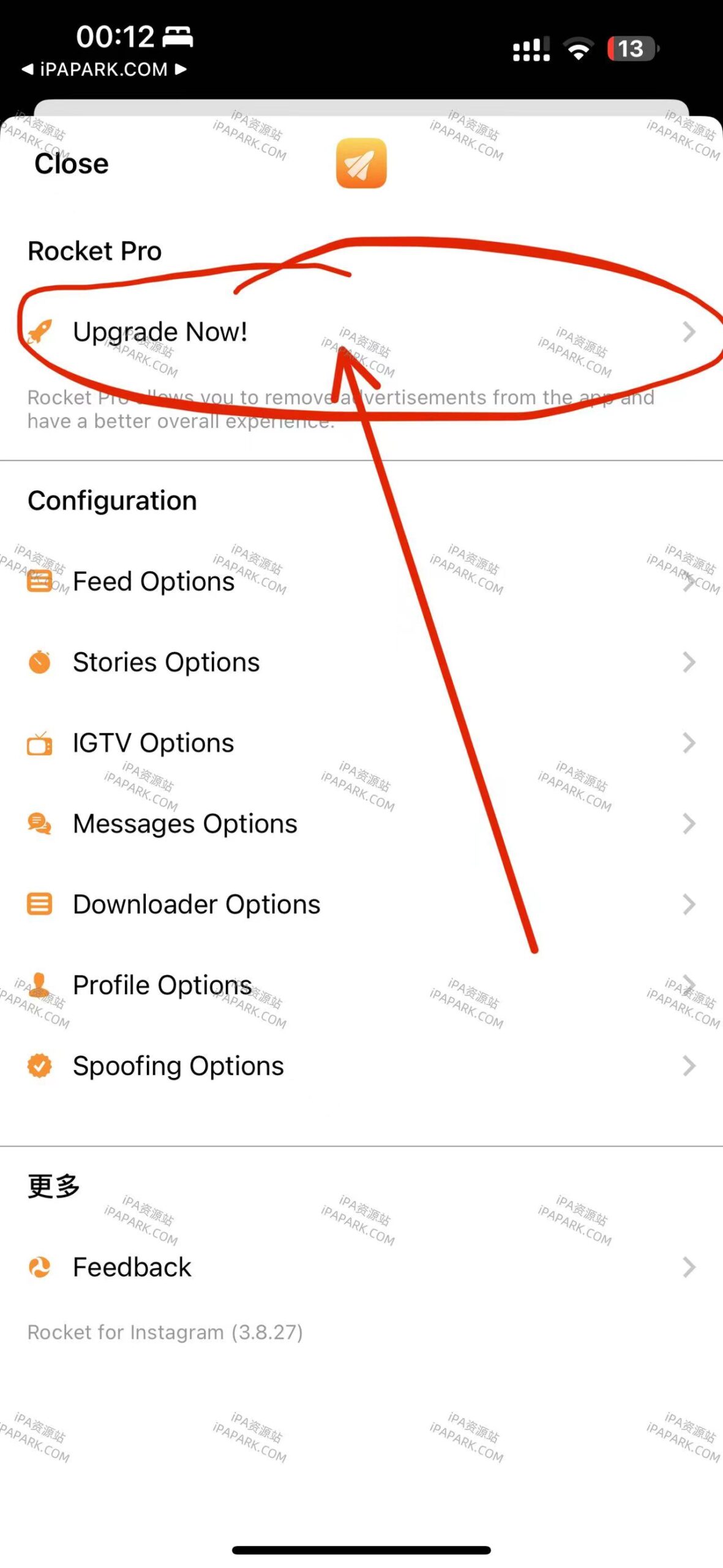Image resolution: width=723 pixels, height=1568 pixels.
Task: Open the Upgrade Now! row
Action: [160, 332]
